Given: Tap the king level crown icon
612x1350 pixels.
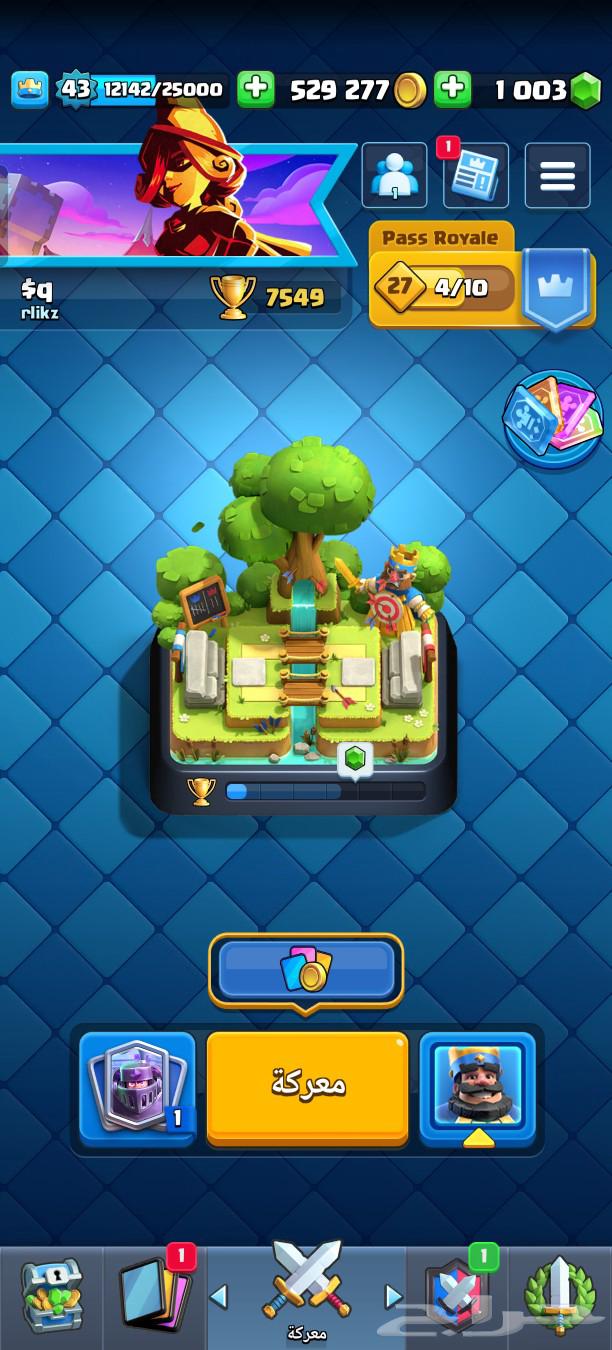Looking at the screenshot, I should coord(29,90).
